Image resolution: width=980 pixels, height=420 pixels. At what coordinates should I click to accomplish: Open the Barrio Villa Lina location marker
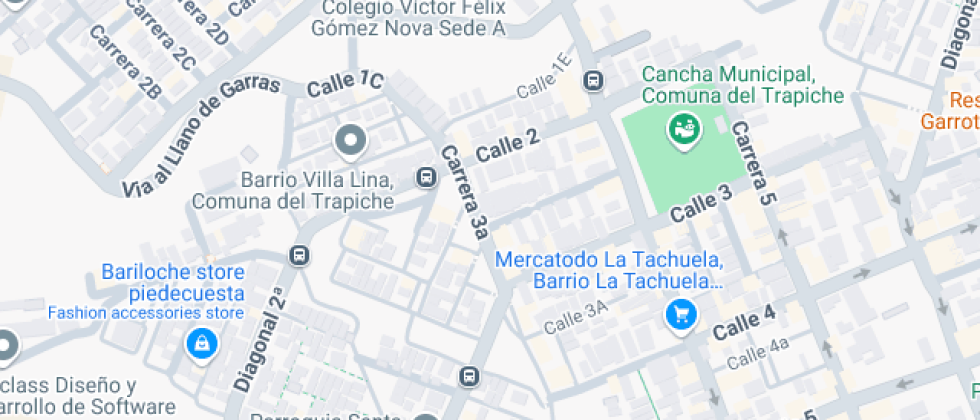click(x=350, y=141)
